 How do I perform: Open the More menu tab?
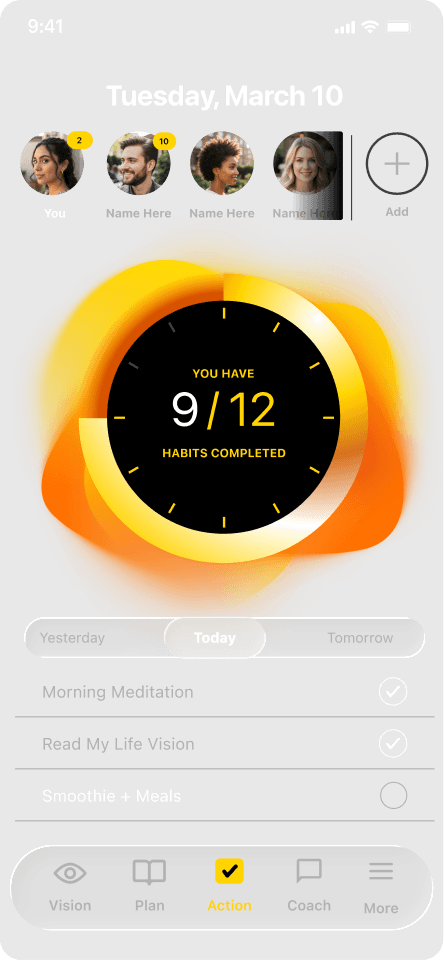pyautogui.click(x=381, y=888)
